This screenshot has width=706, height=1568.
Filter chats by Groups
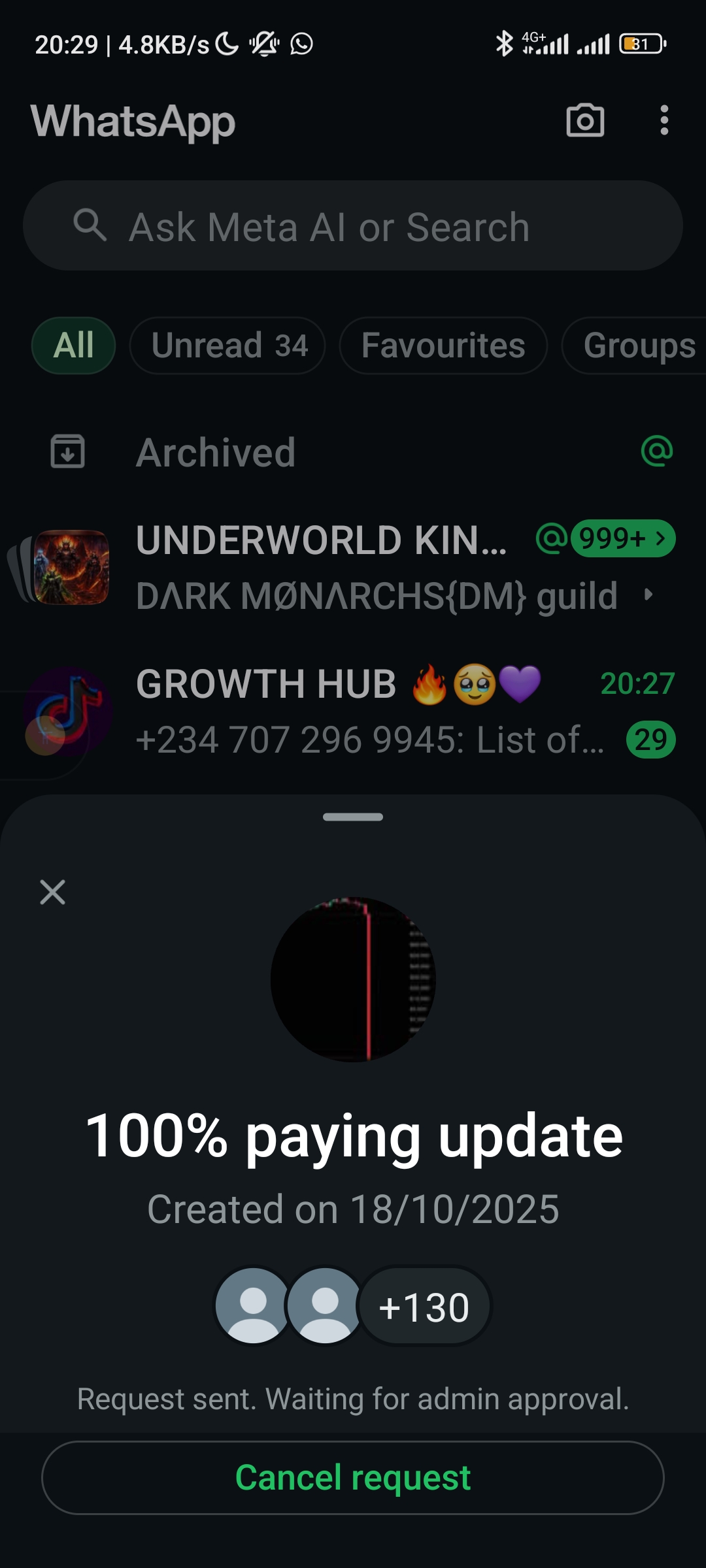pyautogui.click(x=637, y=346)
